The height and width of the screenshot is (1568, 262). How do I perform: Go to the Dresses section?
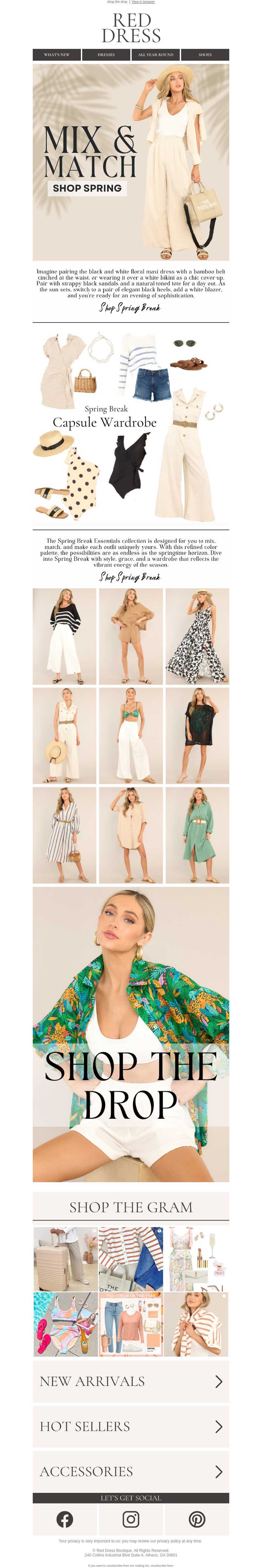(x=106, y=55)
